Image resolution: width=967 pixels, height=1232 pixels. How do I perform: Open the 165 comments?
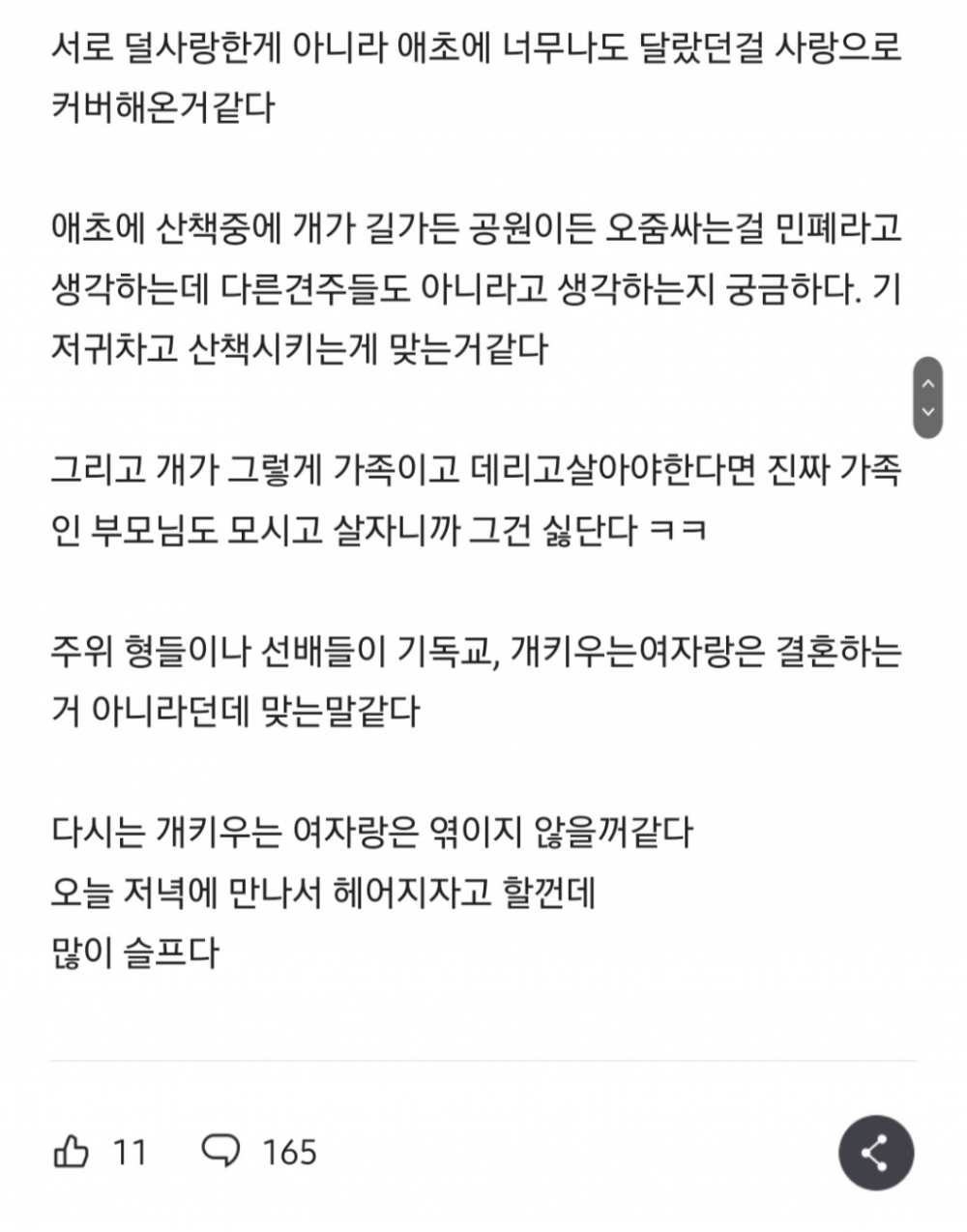coord(221,1151)
